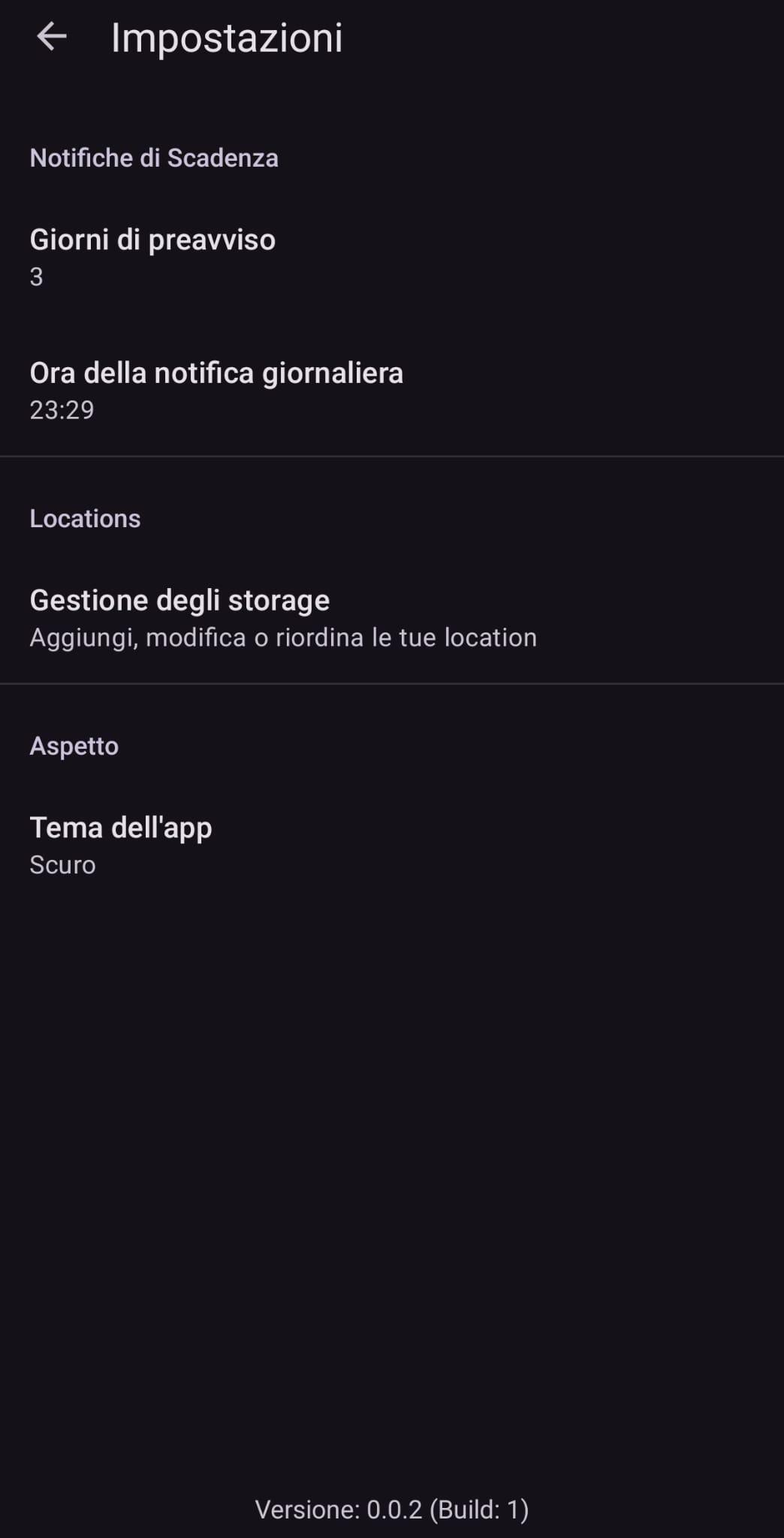
Task: Change Ora della notifica giornaliera
Action: click(x=216, y=389)
